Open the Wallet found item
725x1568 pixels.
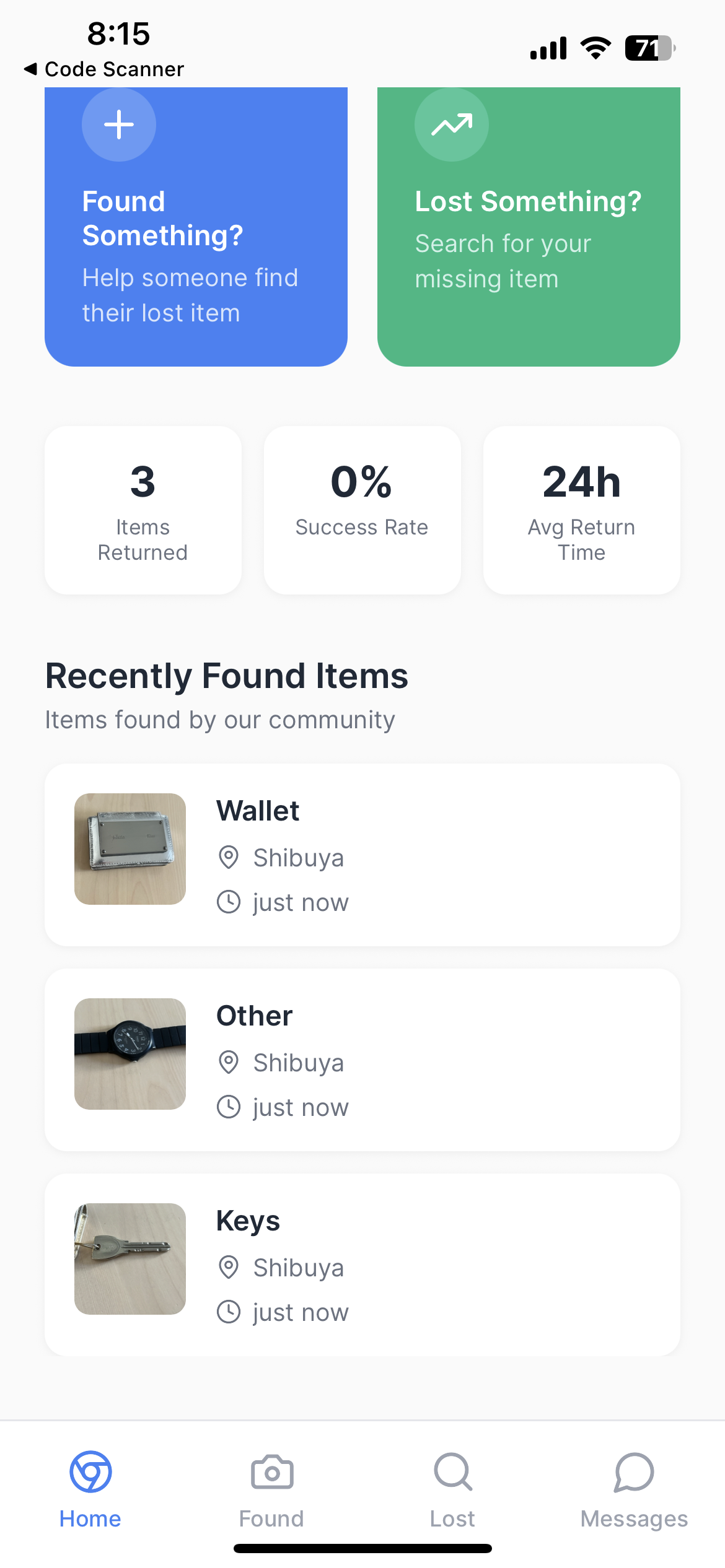click(362, 855)
